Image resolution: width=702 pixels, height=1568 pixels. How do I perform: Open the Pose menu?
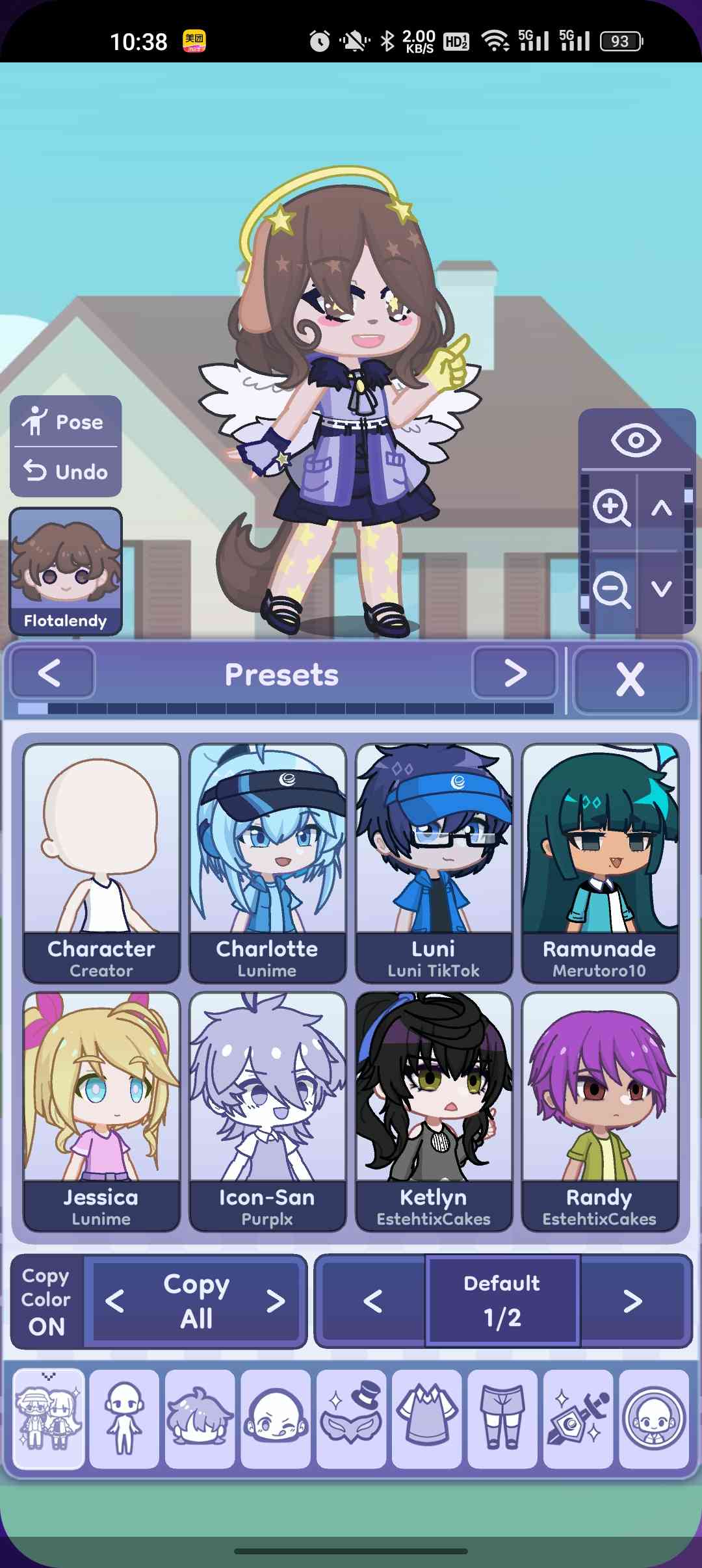pyautogui.click(x=65, y=422)
